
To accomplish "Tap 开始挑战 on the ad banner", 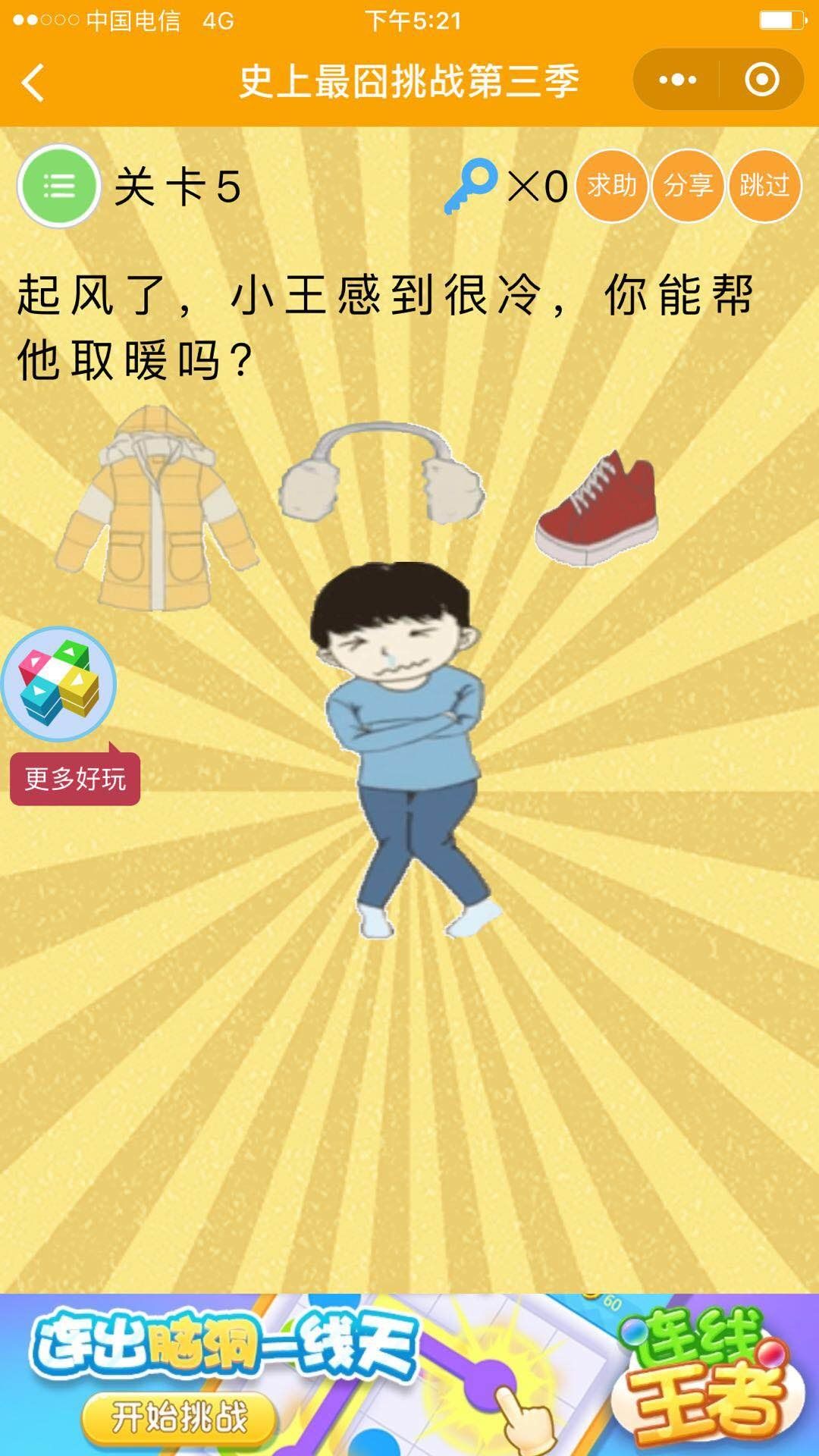I will pos(179,1417).
